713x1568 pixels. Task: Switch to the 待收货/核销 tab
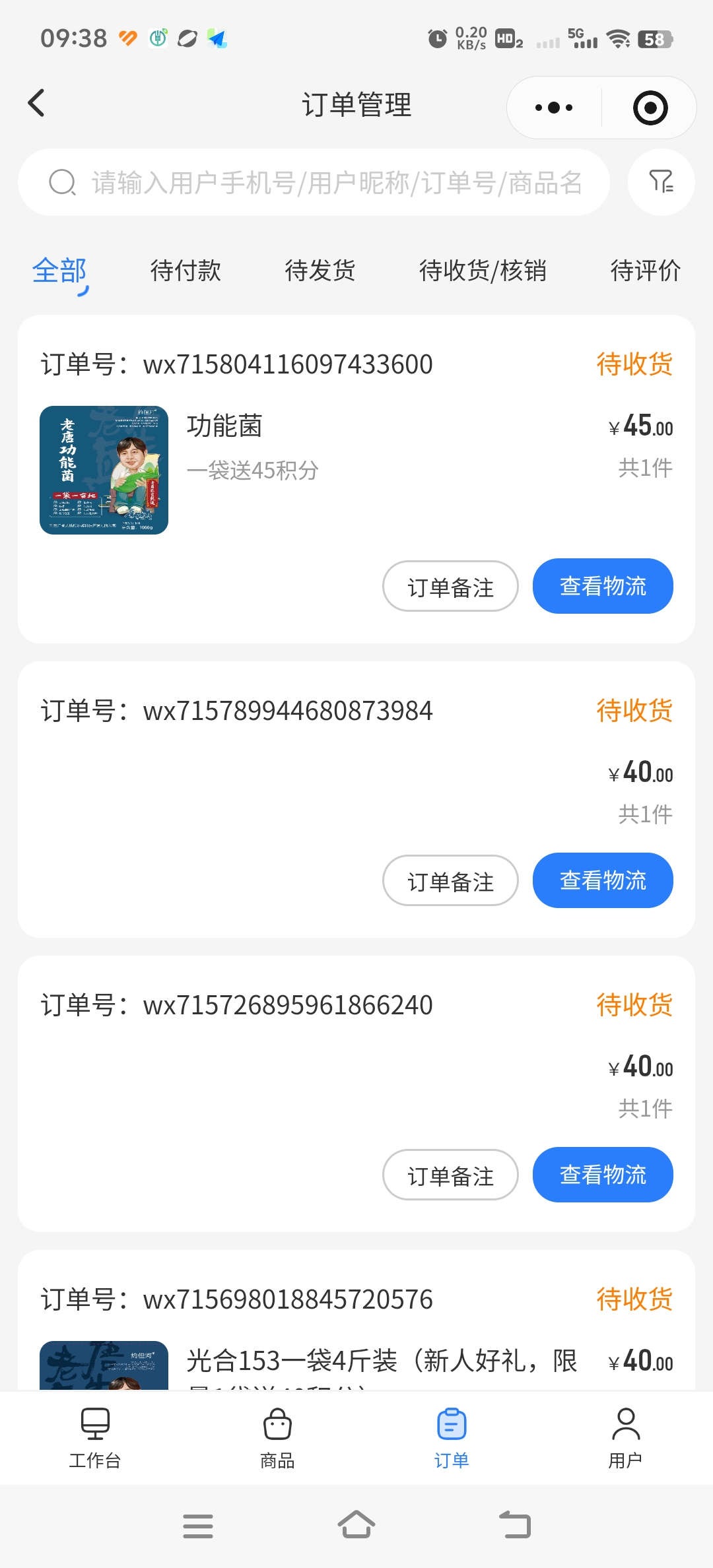pos(483,271)
